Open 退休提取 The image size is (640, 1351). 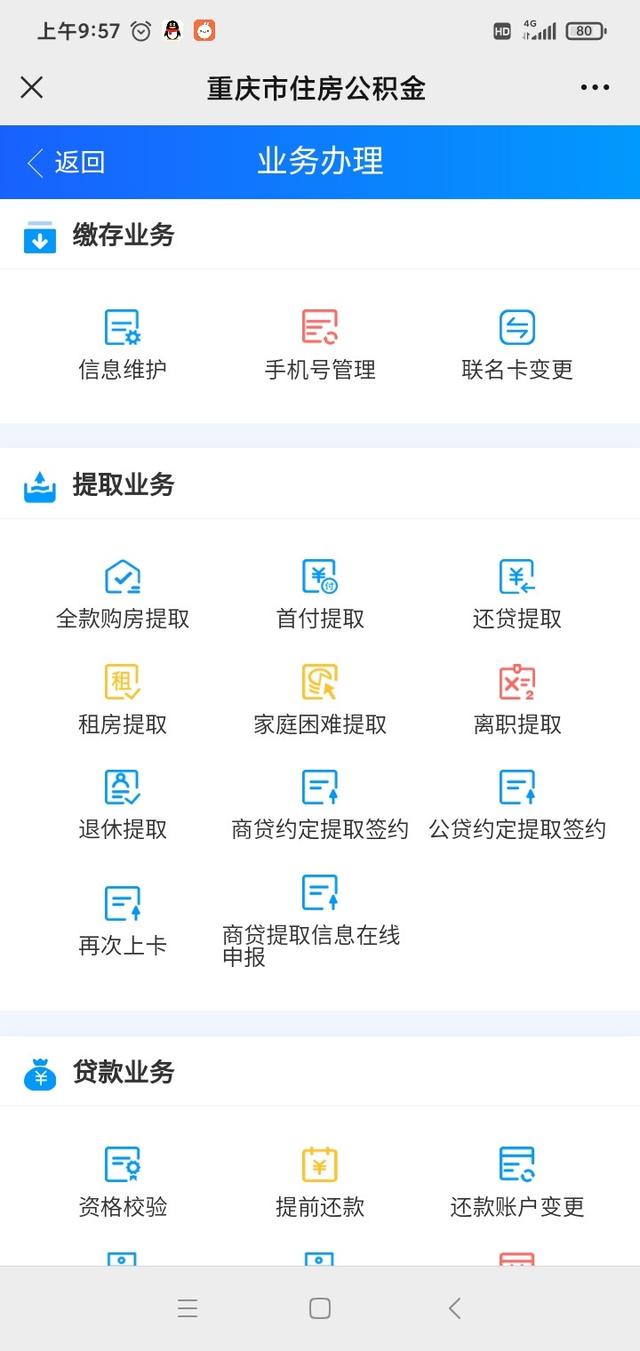point(122,804)
